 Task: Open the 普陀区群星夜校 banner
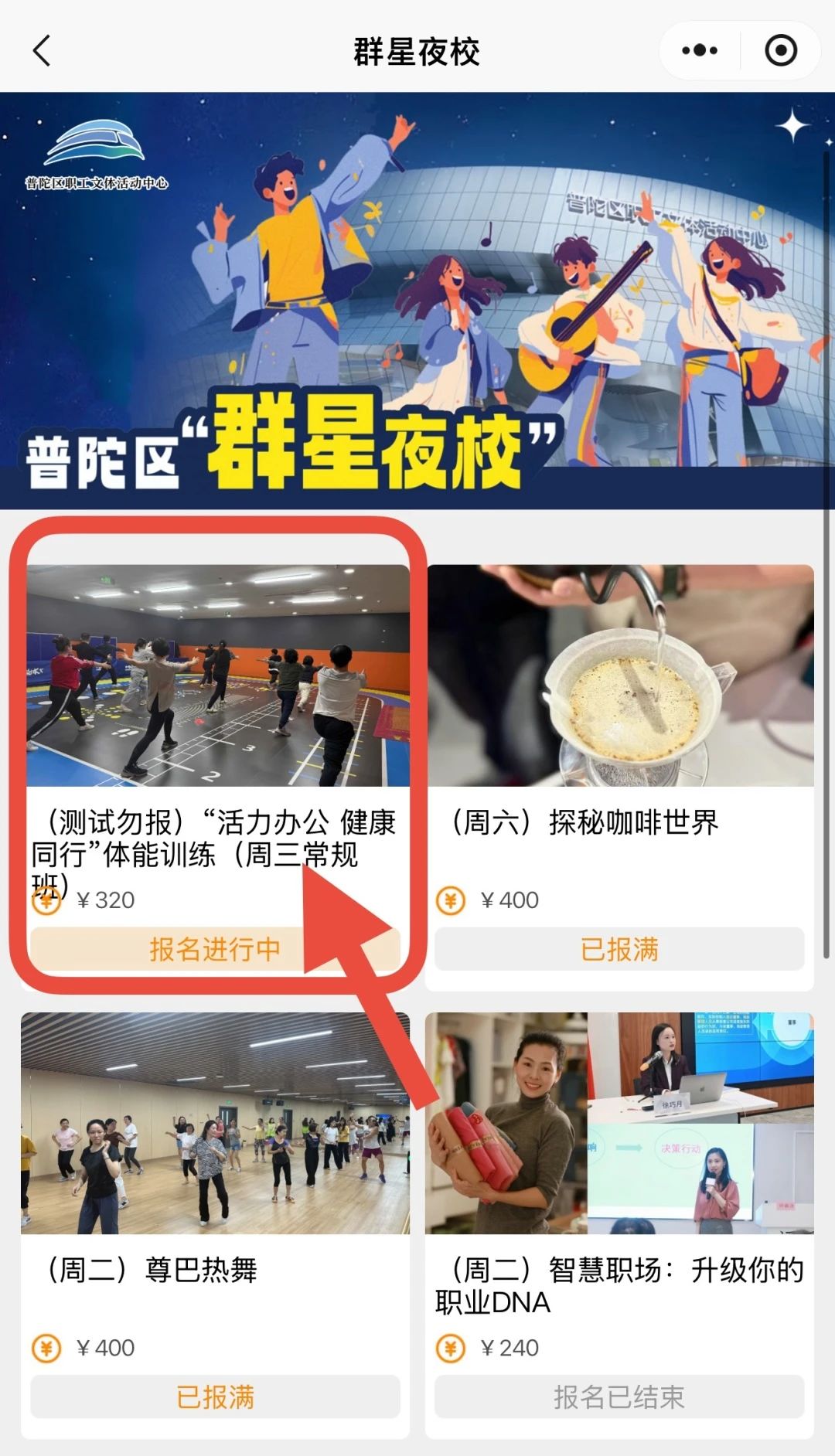[417, 300]
